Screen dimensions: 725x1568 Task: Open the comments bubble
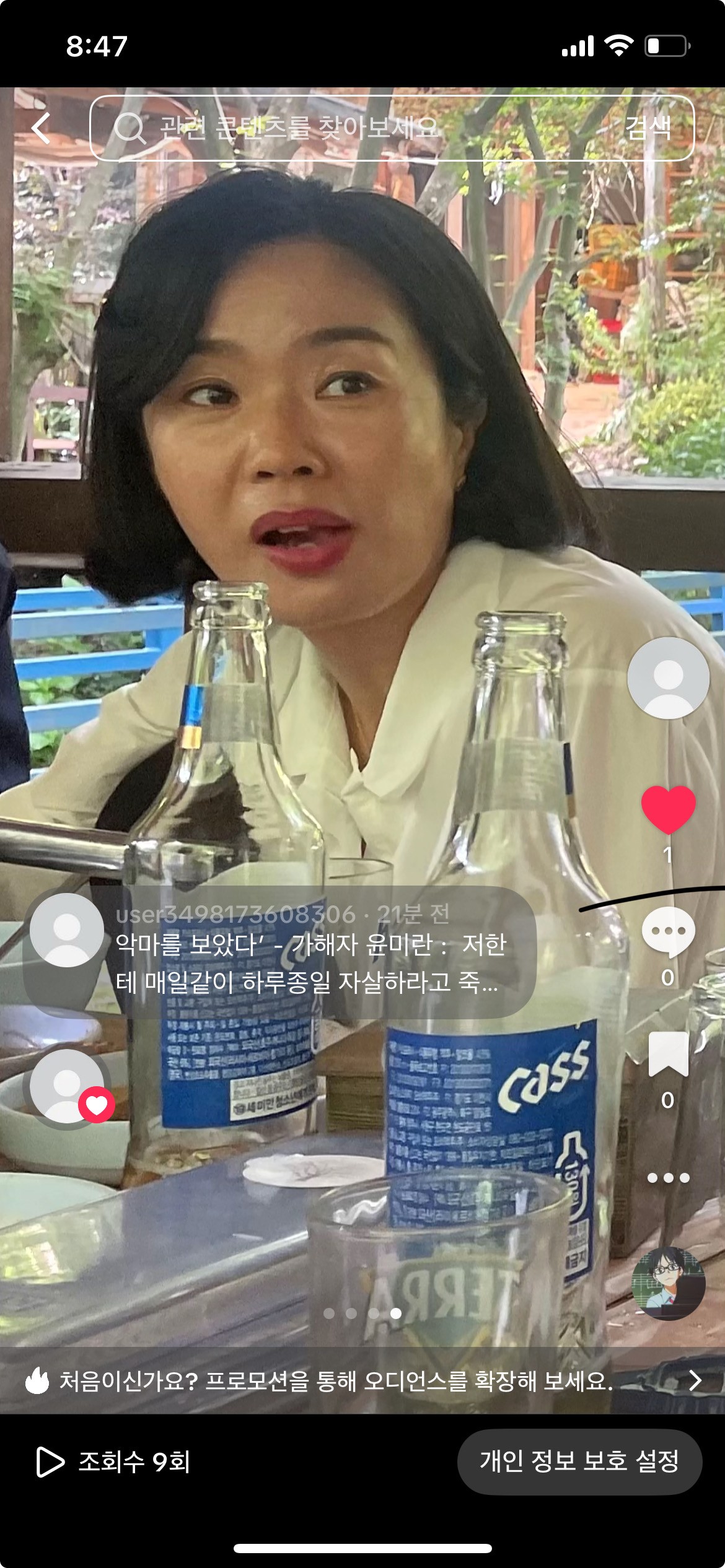[668, 932]
